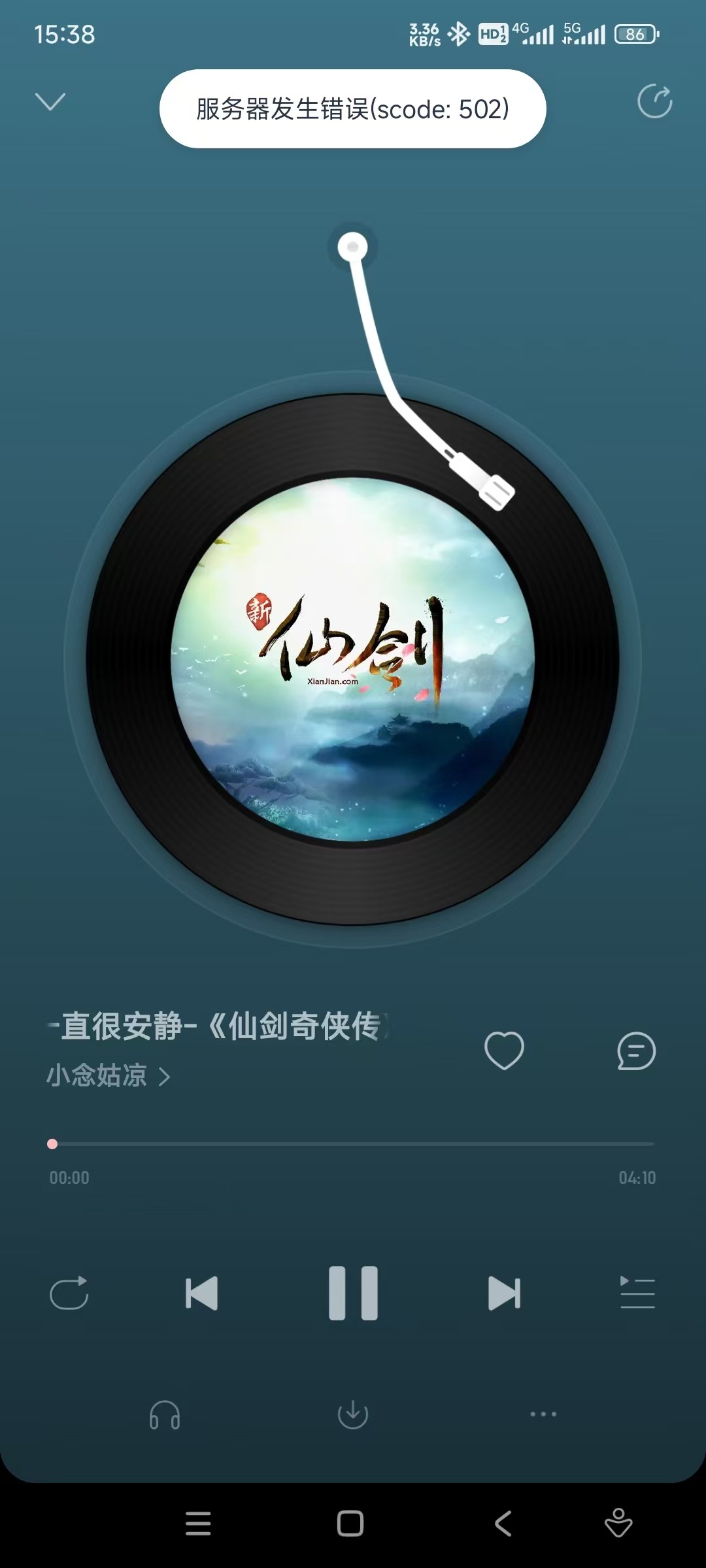Image resolution: width=706 pixels, height=1568 pixels.
Task: Open the headphone sound settings
Action: pyautogui.click(x=165, y=1415)
